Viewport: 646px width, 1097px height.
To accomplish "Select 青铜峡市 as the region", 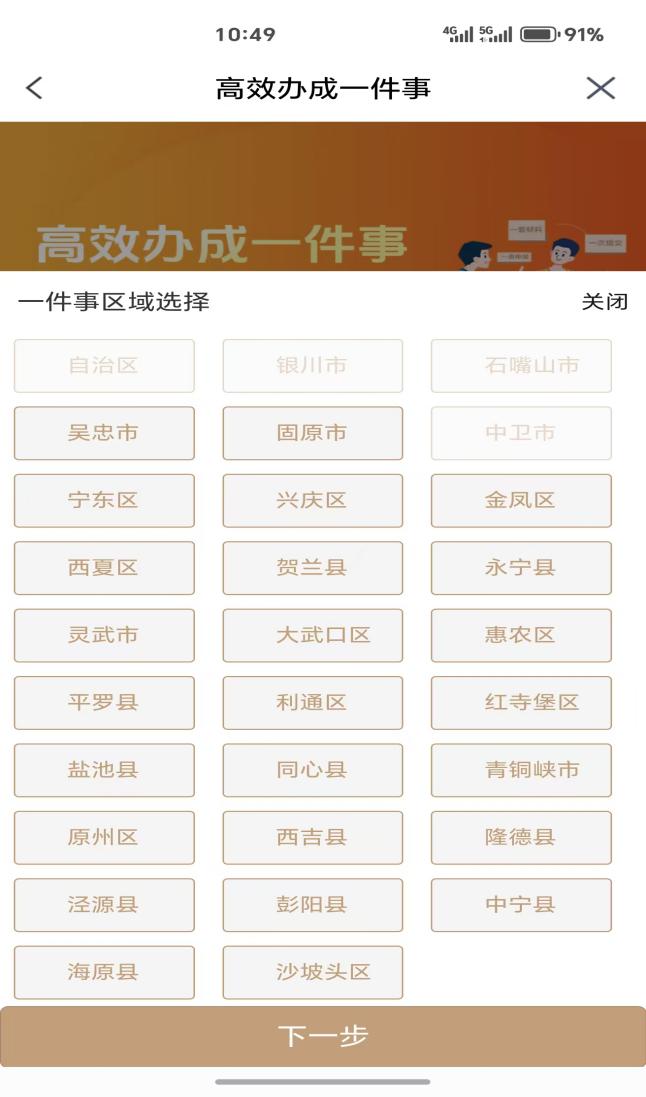I will [x=520, y=770].
